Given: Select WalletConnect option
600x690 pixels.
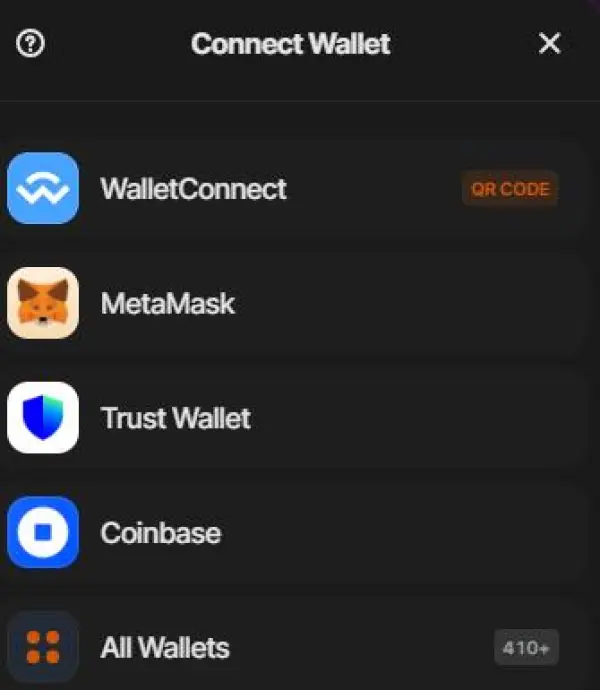Looking at the screenshot, I should coord(193,188).
